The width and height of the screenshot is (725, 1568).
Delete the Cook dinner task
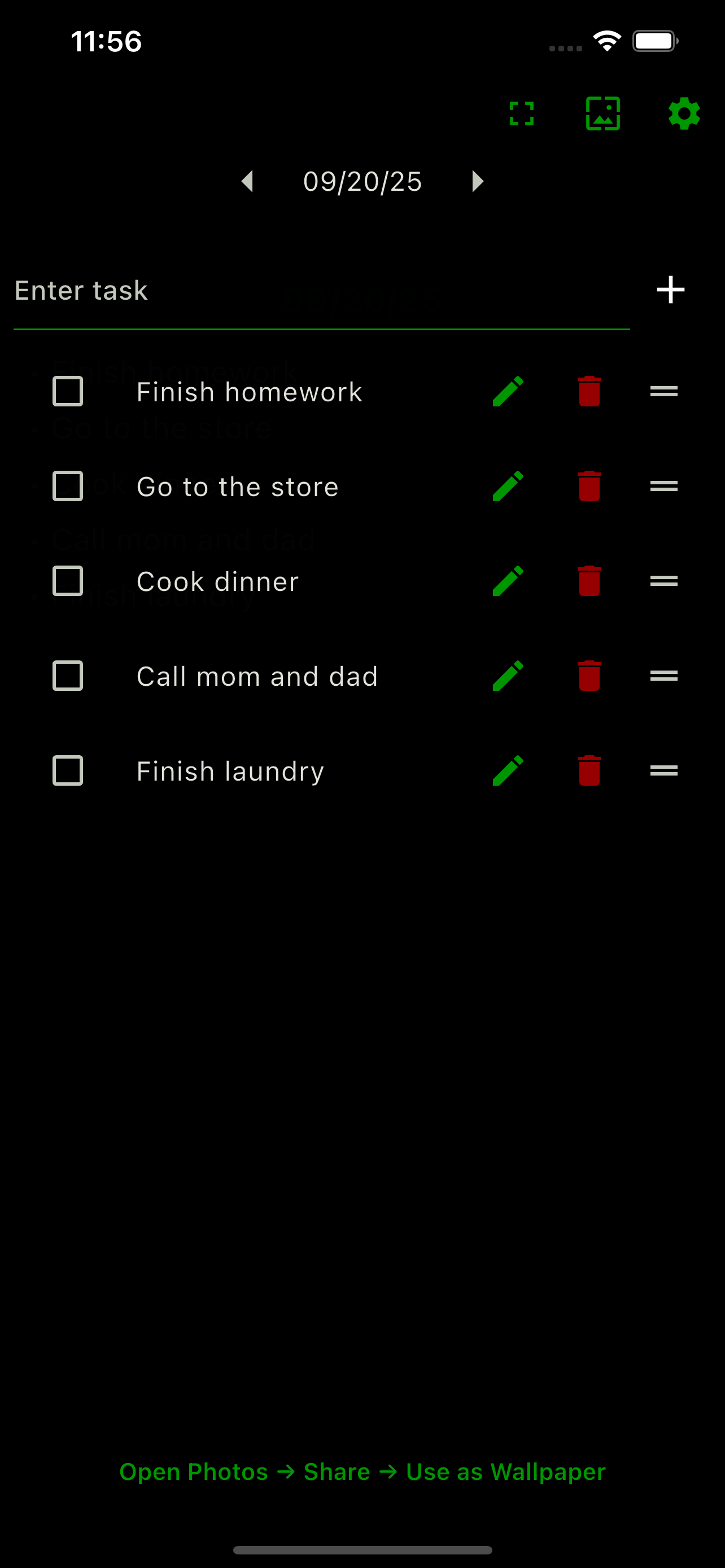589,581
